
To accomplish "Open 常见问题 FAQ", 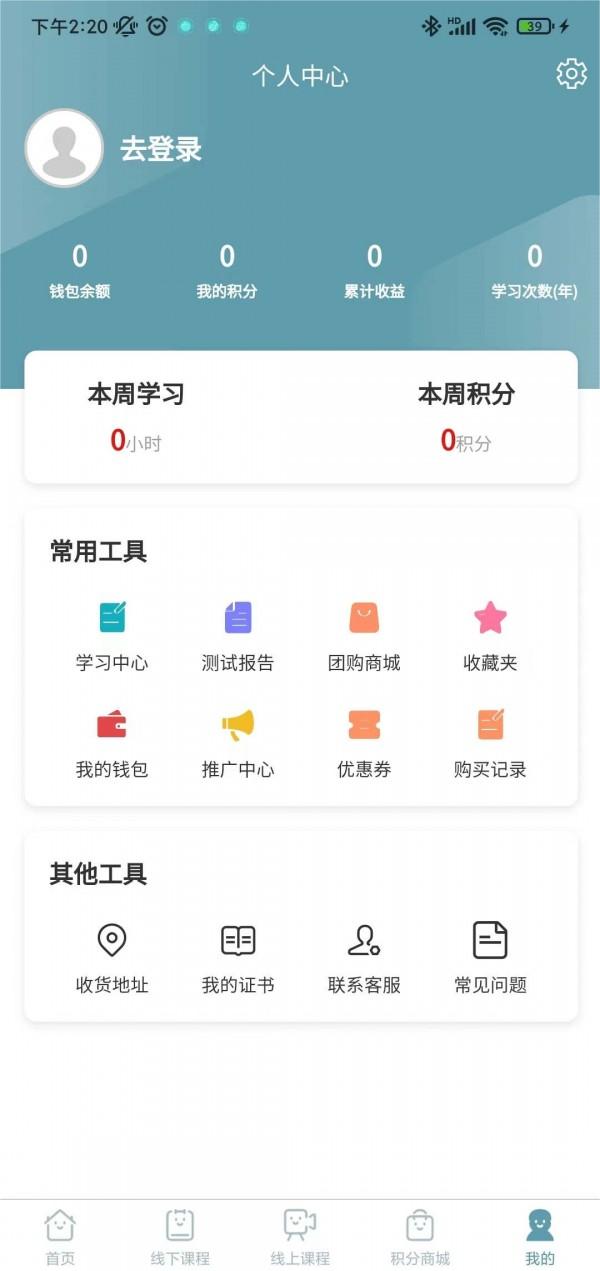I will coord(490,958).
